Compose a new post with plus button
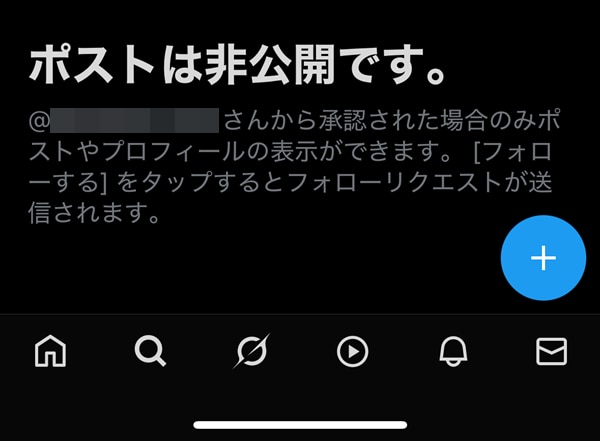This screenshot has width=600, height=441. (543, 257)
